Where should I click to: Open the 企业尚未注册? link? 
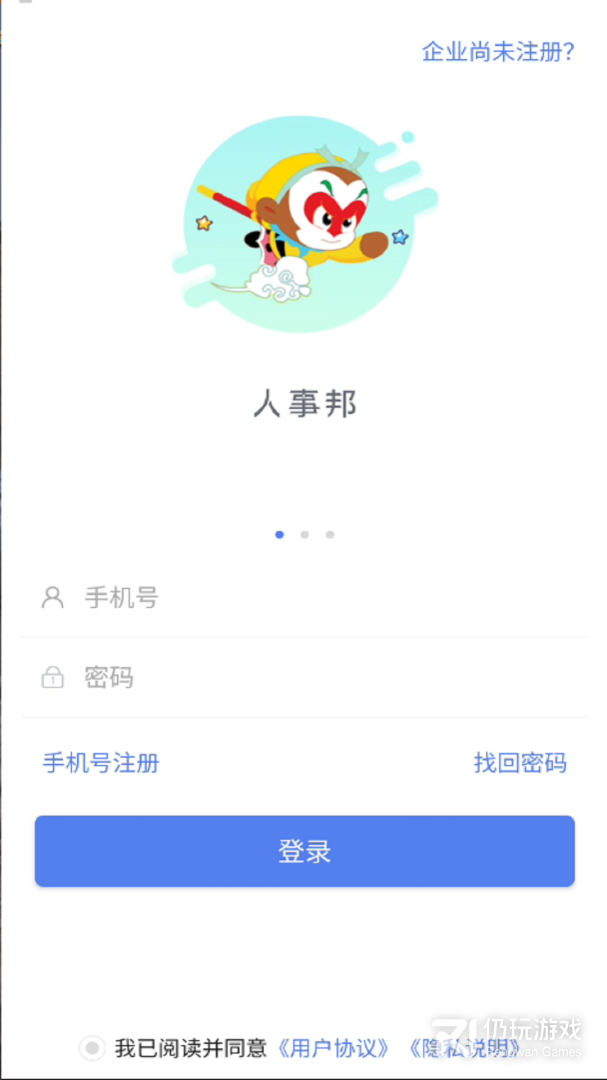[497, 52]
